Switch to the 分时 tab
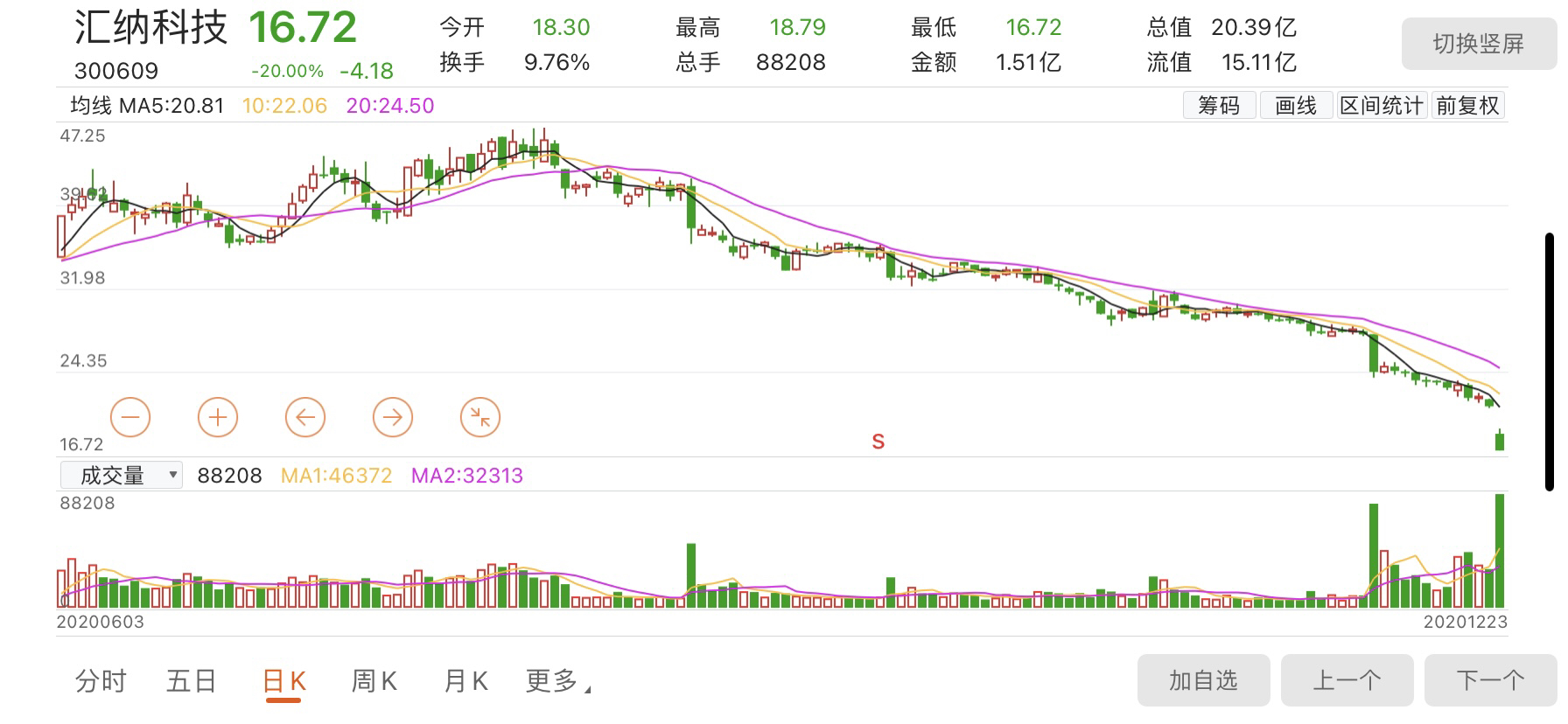 [x=101, y=680]
